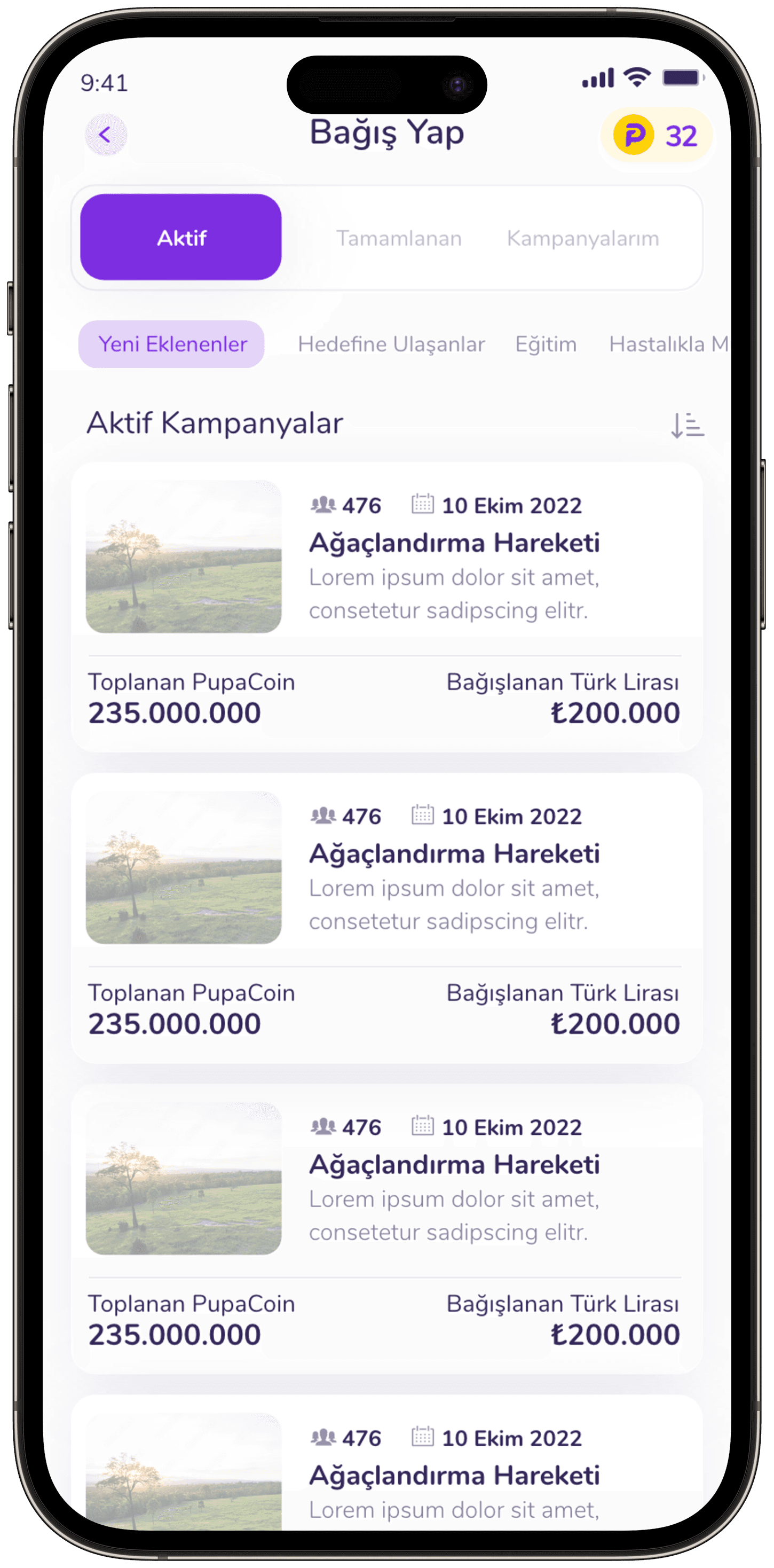Image resolution: width=774 pixels, height=1568 pixels.
Task: Switch to the Kampanyalarım tab
Action: [x=583, y=238]
